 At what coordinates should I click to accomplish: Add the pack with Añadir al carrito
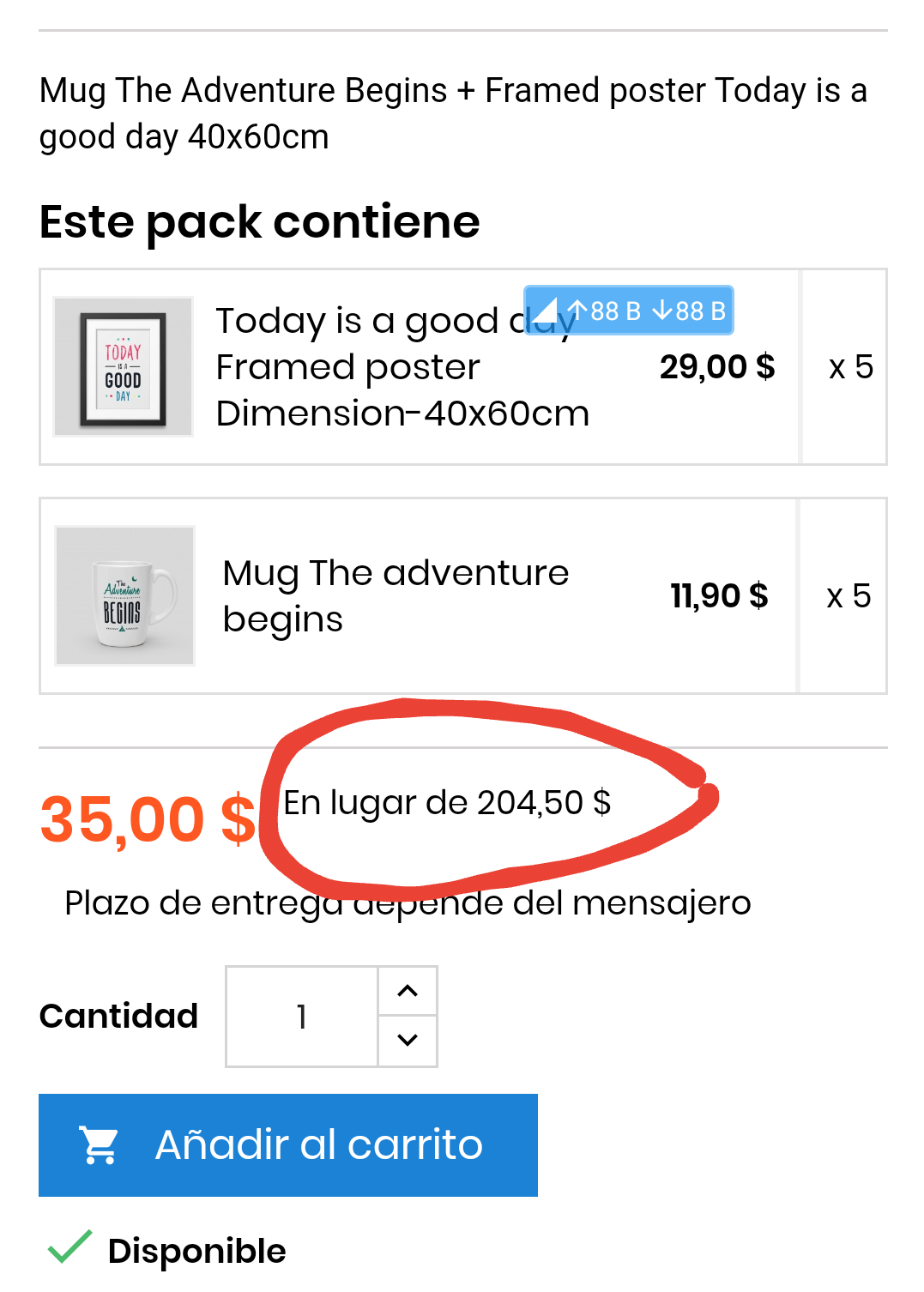(288, 1144)
